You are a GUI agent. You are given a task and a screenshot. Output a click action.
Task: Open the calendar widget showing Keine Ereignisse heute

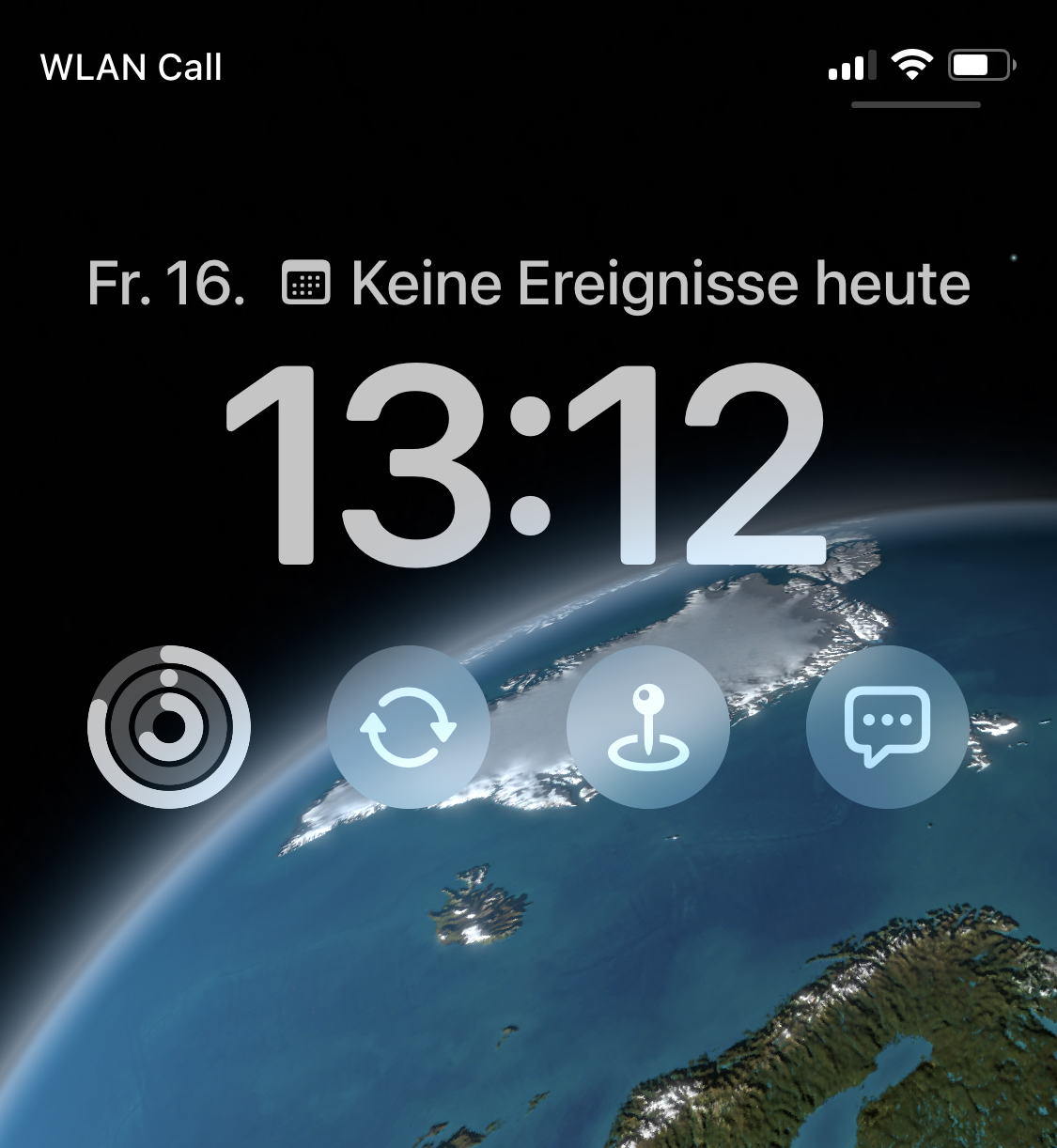point(625,284)
